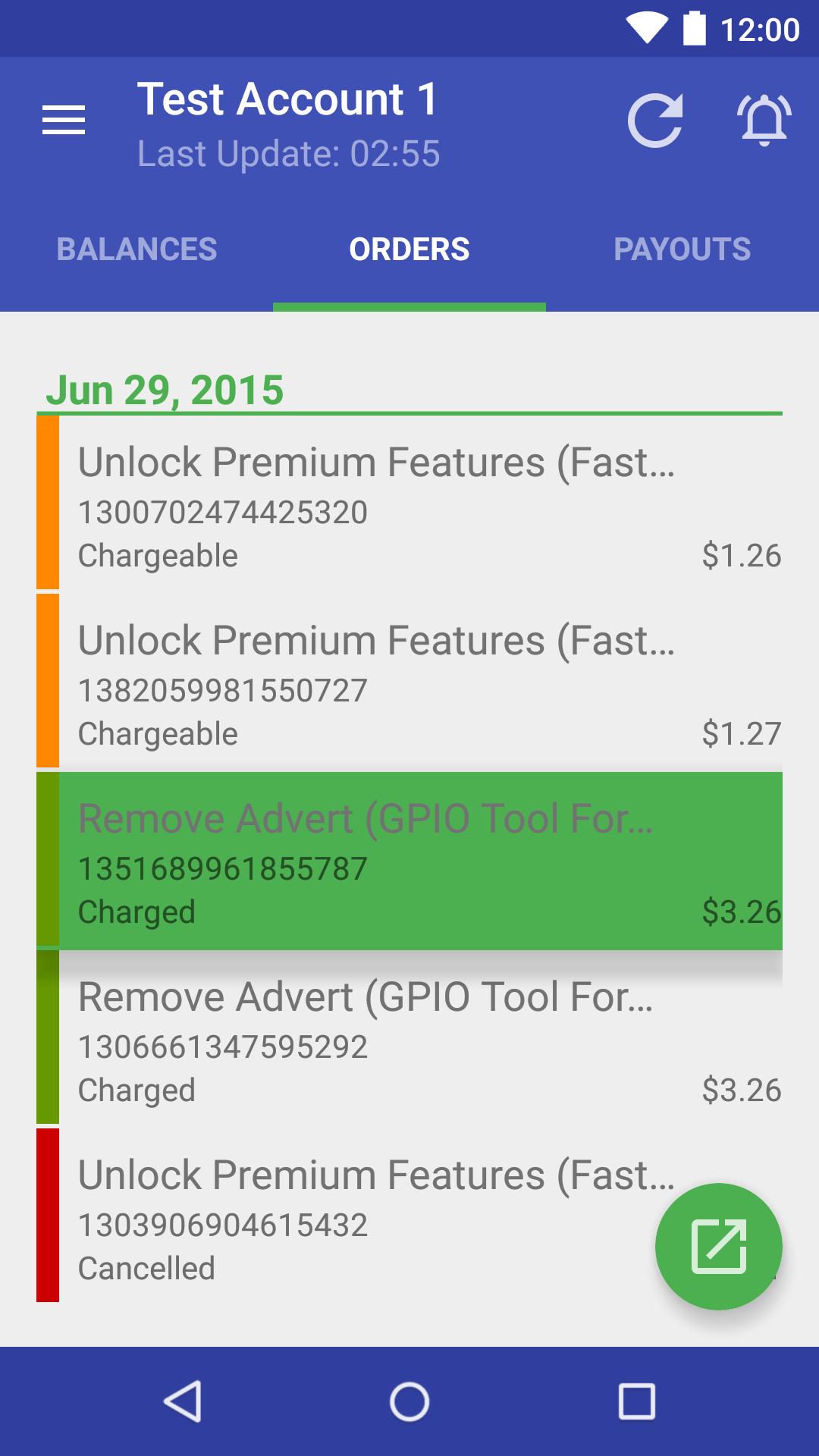Open the hamburger navigation drawer
This screenshot has width=819, height=1456.
coord(64,121)
